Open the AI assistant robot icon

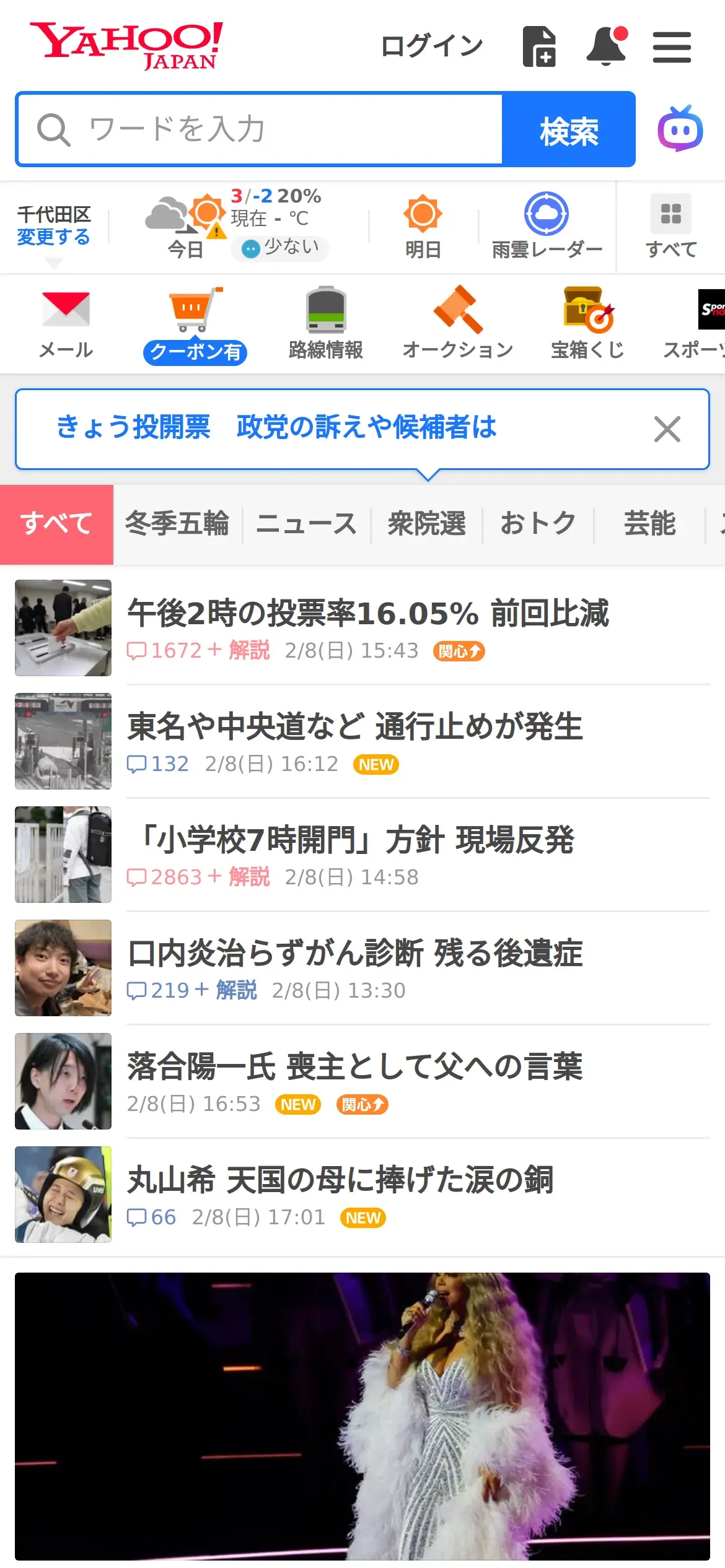coord(680,129)
